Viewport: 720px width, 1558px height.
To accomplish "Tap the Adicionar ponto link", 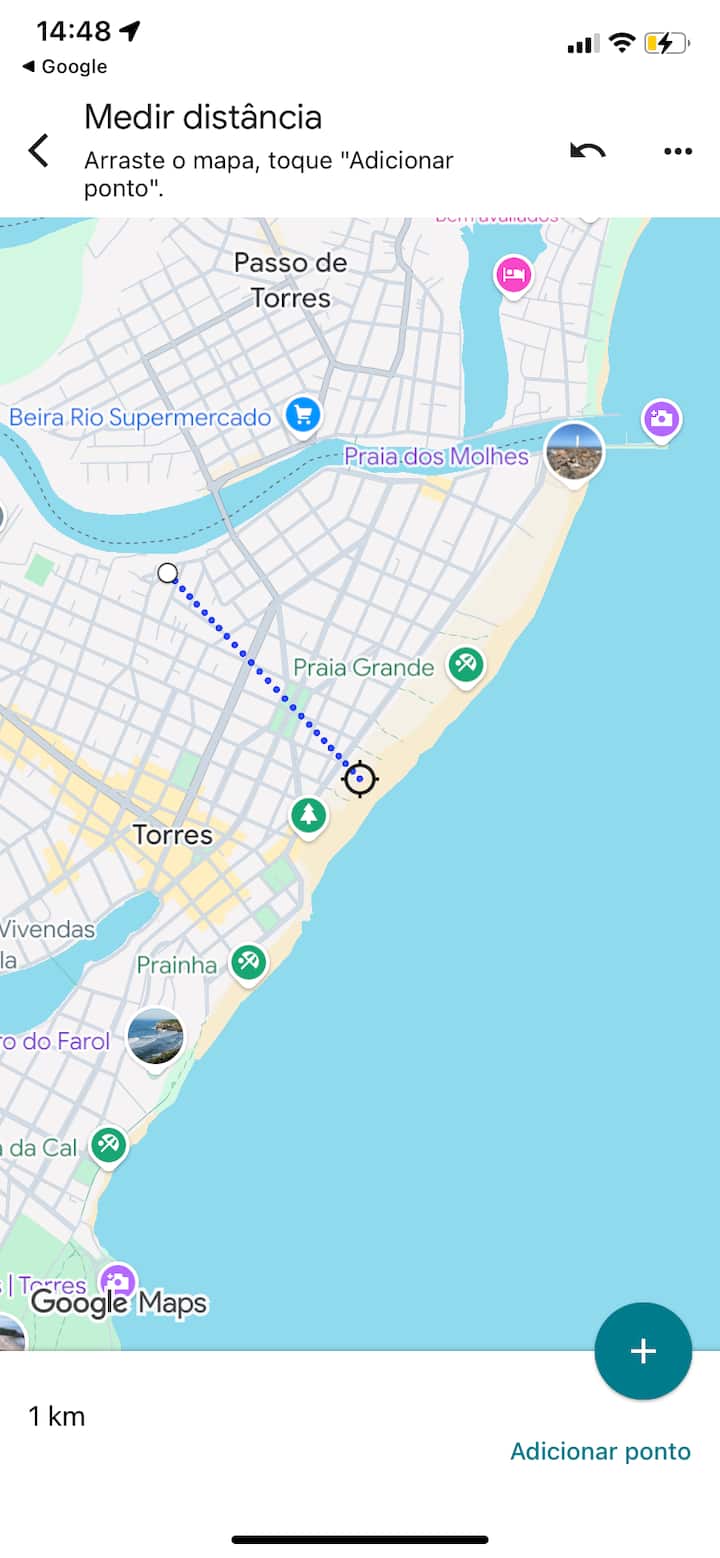I will pyautogui.click(x=600, y=1451).
